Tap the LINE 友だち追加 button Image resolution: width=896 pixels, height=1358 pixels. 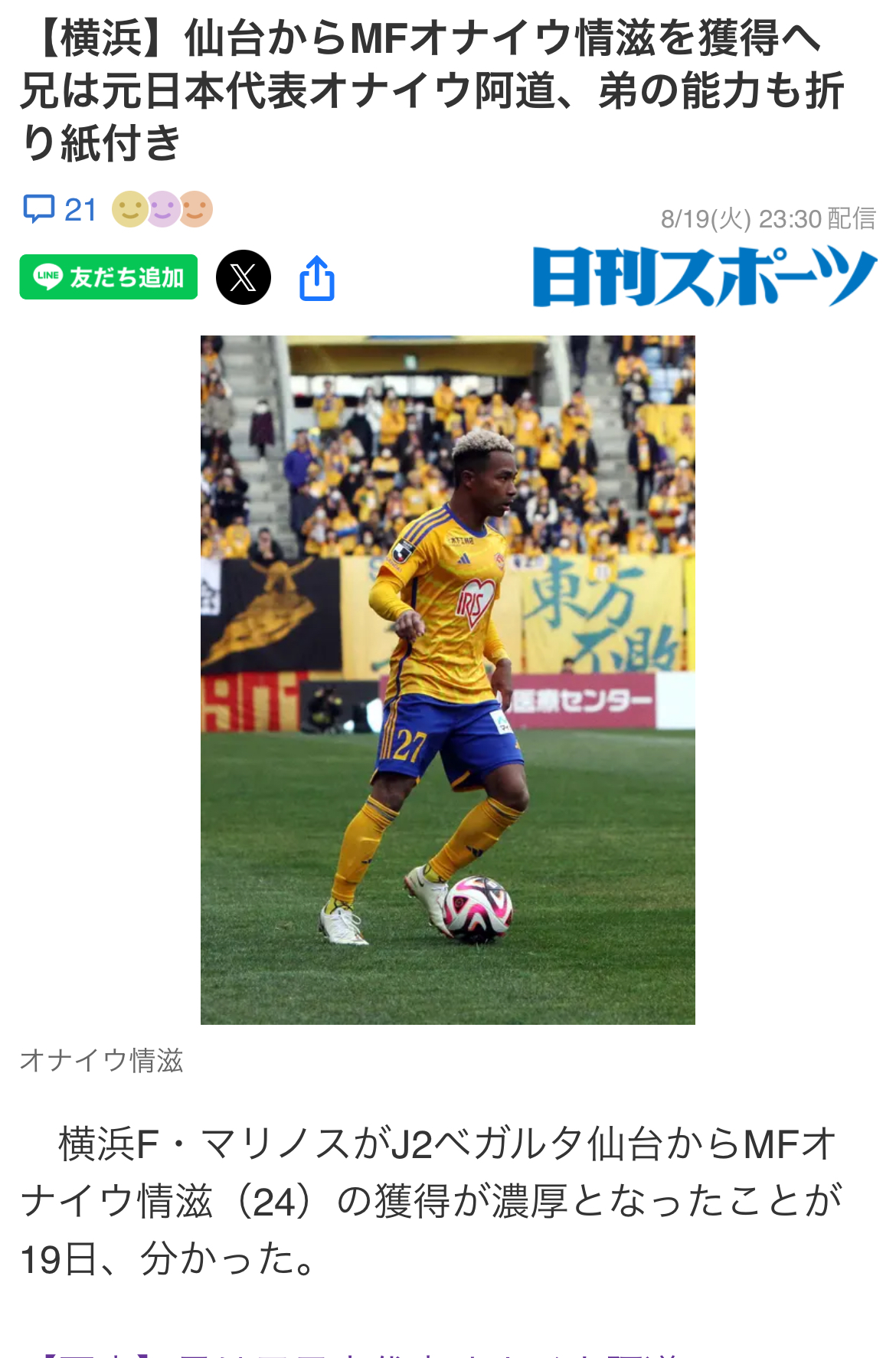pos(109,277)
